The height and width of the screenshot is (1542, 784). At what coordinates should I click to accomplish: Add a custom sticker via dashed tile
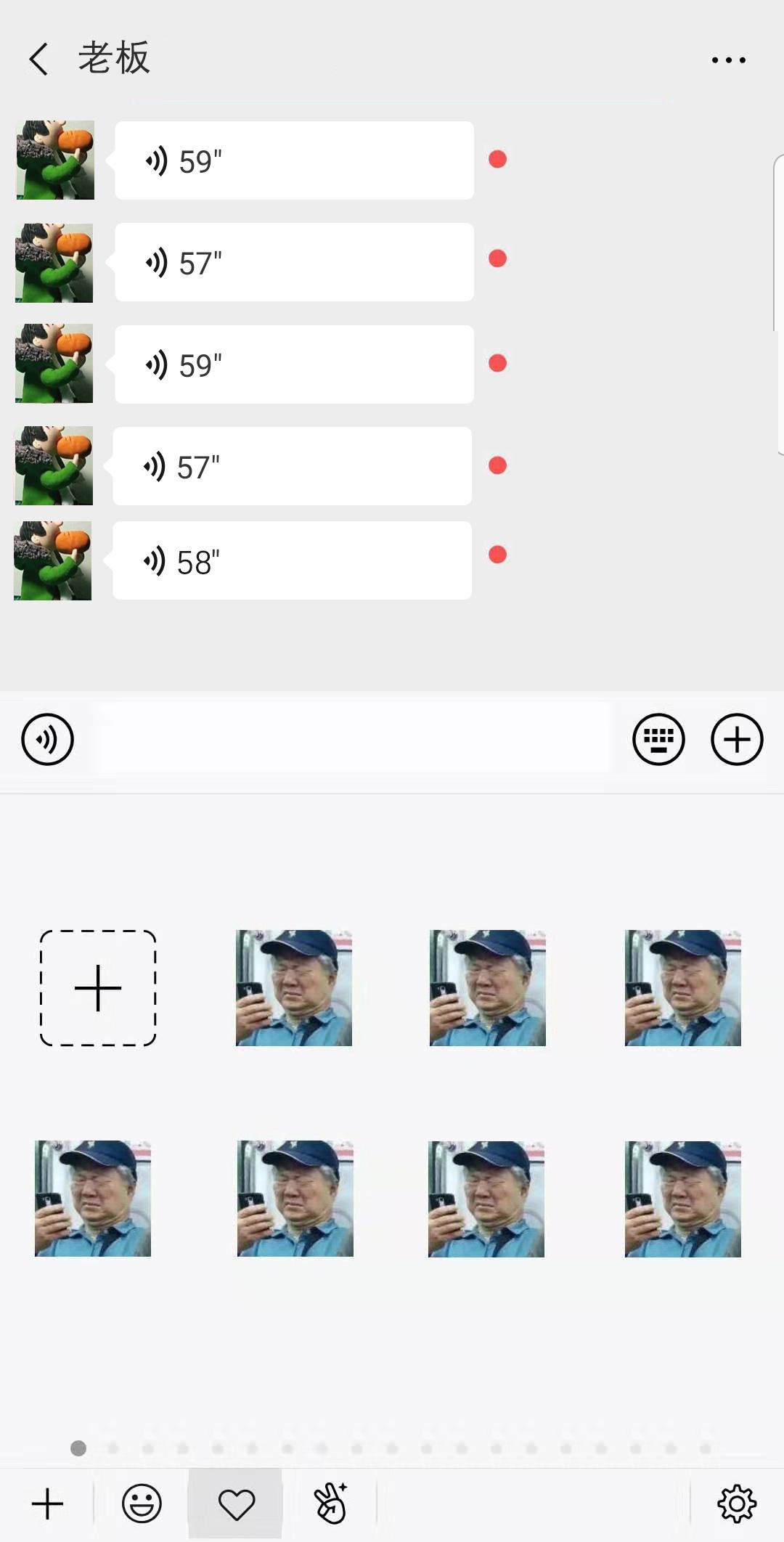tap(98, 988)
